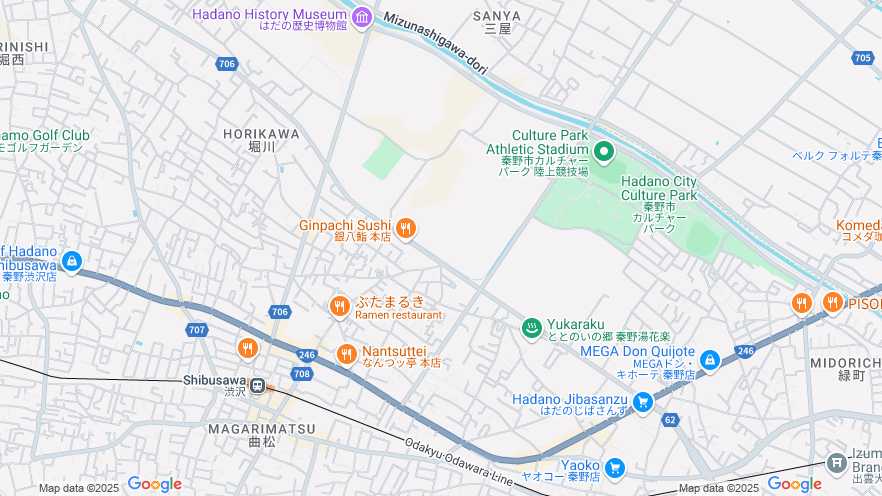The height and width of the screenshot is (496, 882).
Task: Tap the Ginpachi Sushi restaurant marker
Action: [x=405, y=228]
